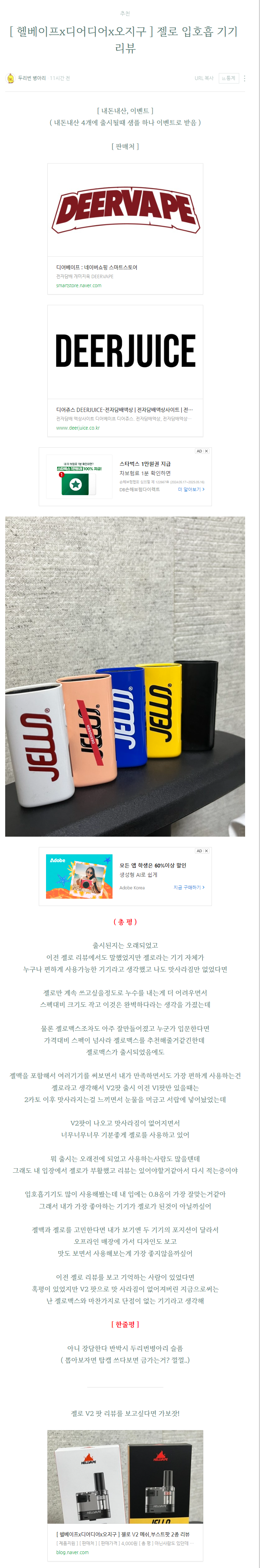Open the 통계 statistics button
This screenshot has height=1568, width=260.
[228, 79]
